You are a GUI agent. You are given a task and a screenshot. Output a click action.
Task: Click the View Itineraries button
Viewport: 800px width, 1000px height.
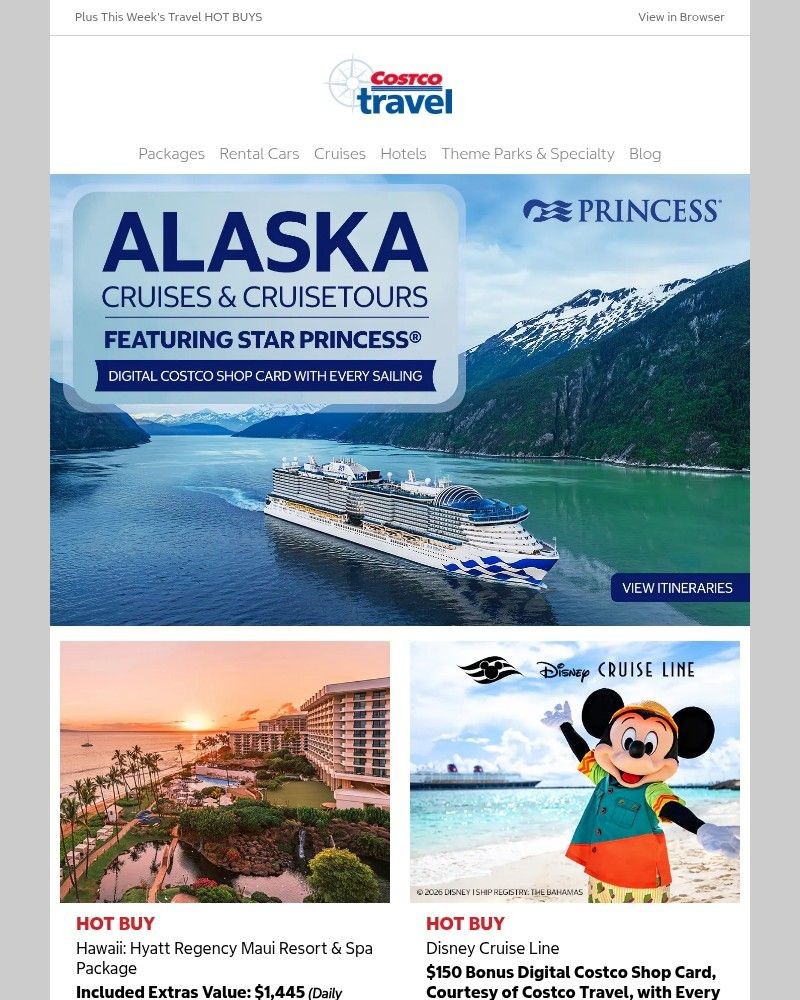tap(678, 588)
